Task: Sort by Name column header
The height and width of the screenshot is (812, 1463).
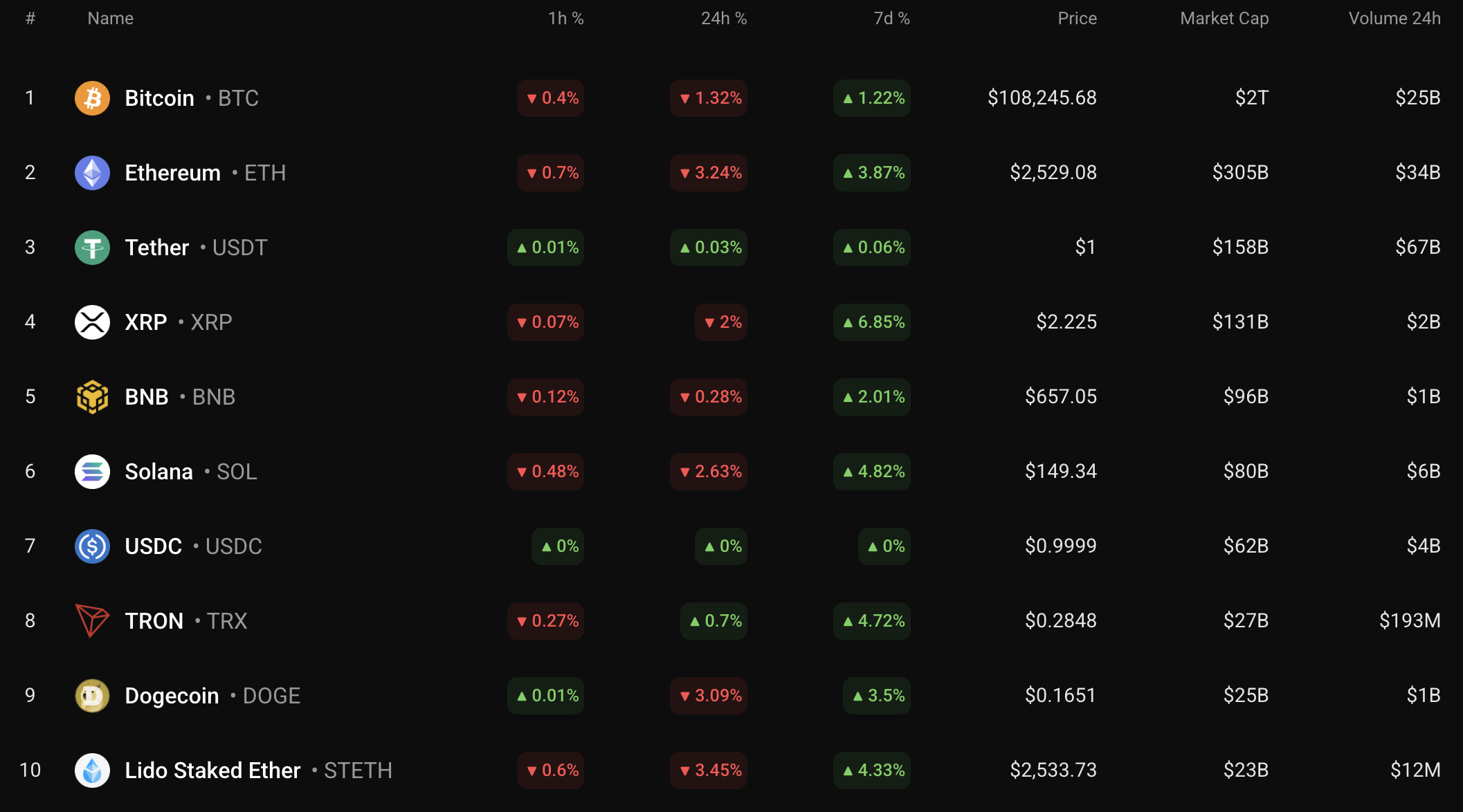Action: click(x=110, y=19)
